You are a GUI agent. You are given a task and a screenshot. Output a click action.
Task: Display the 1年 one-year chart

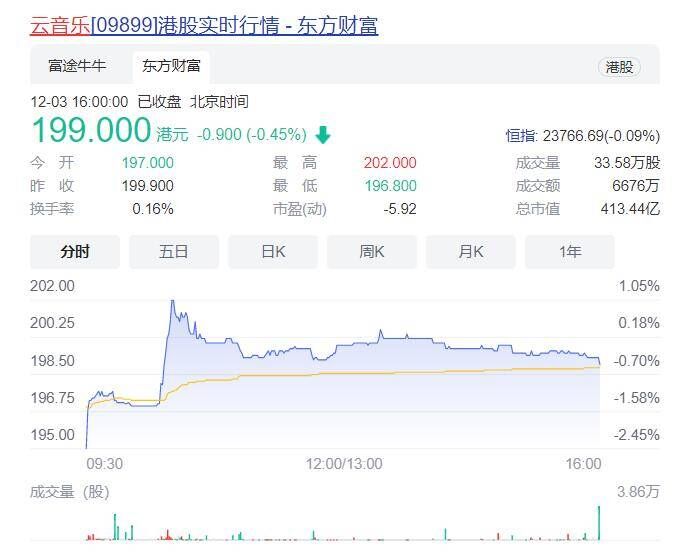click(x=570, y=252)
